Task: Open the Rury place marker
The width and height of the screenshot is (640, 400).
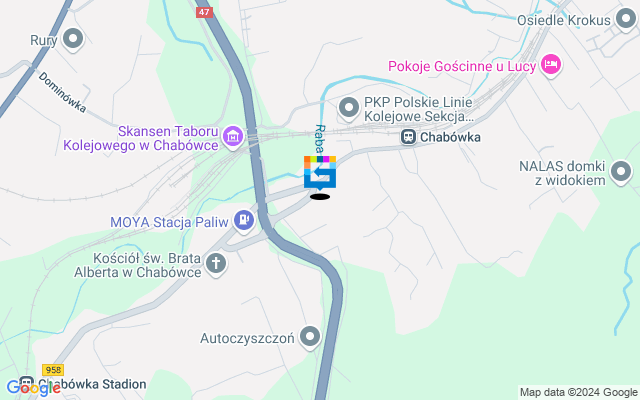Action: tap(72, 40)
